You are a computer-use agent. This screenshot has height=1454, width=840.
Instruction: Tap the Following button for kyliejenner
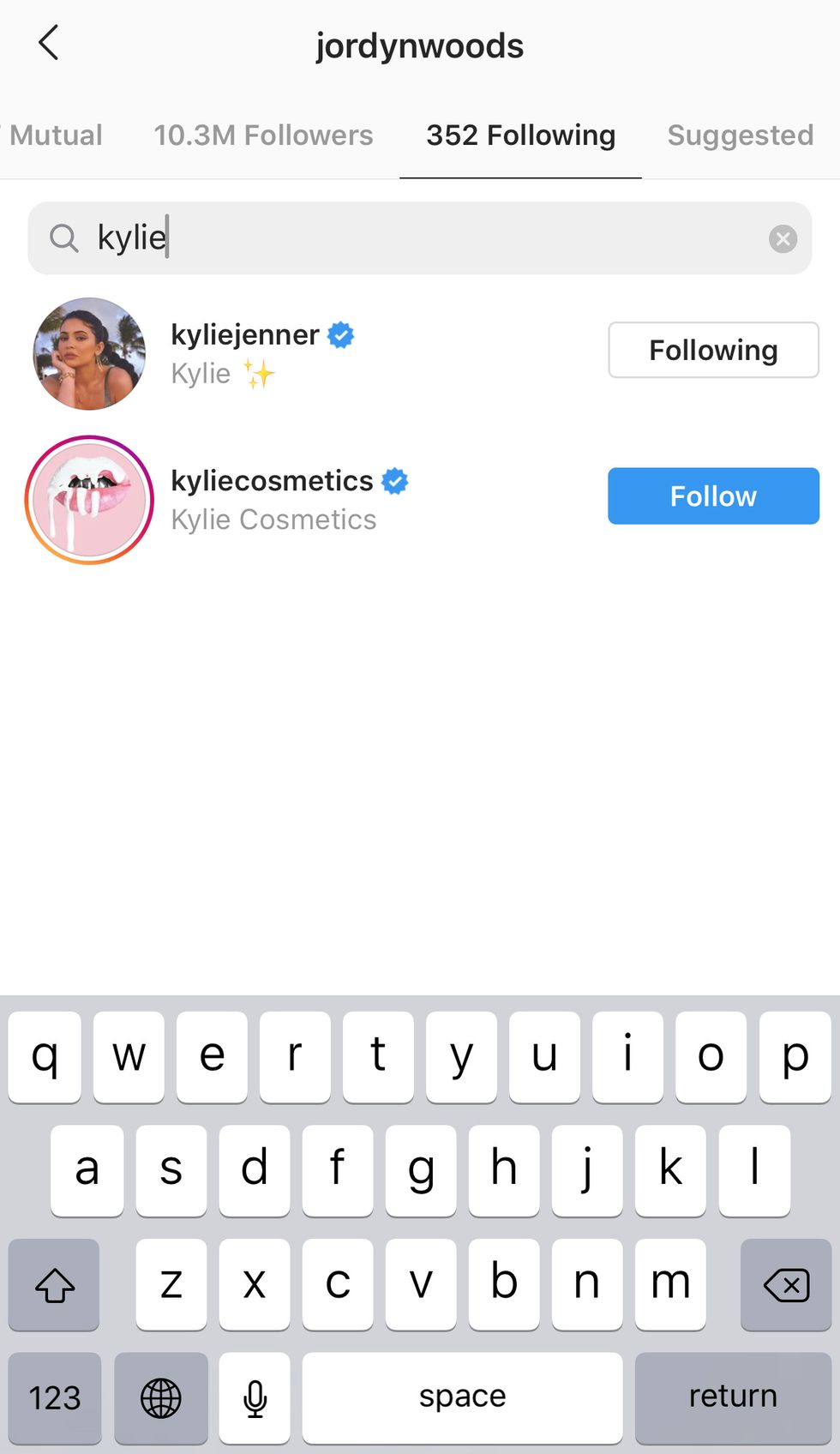(x=713, y=350)
